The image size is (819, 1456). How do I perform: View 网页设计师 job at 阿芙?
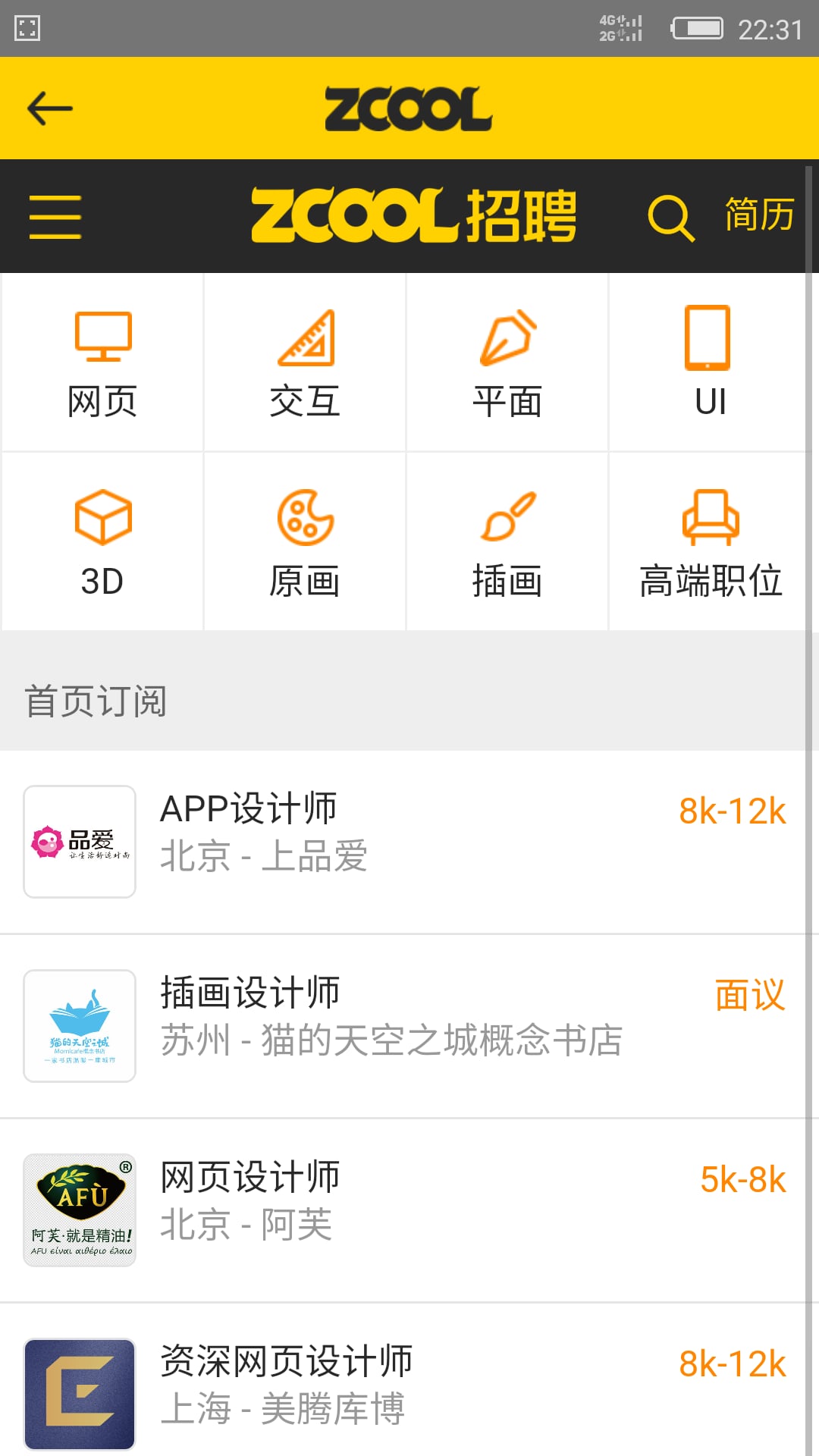pos(405,1210)
